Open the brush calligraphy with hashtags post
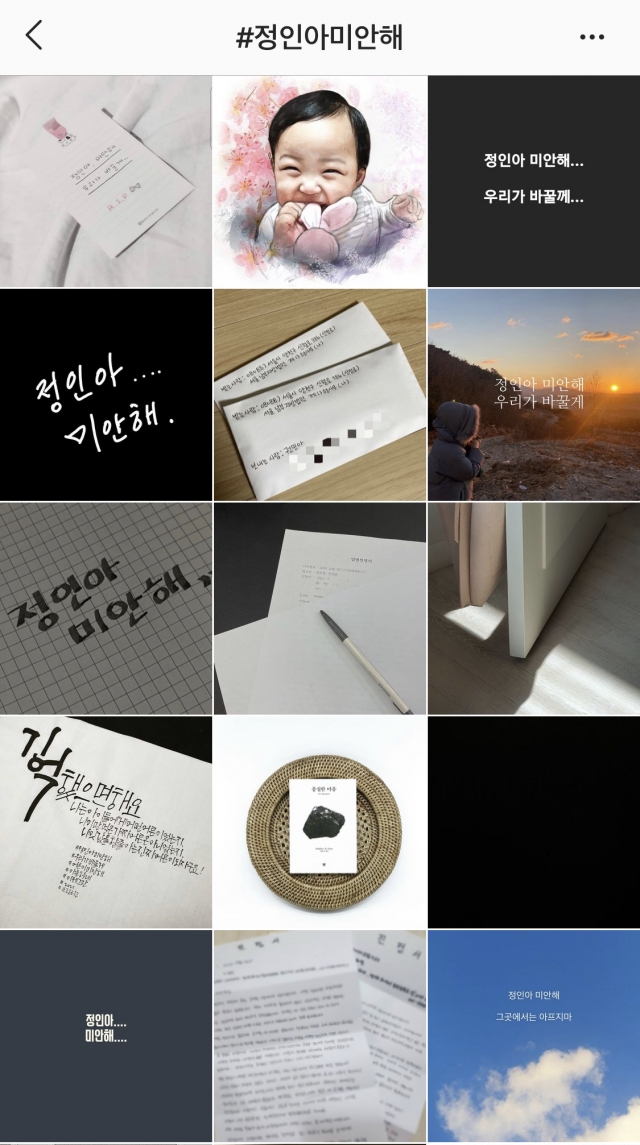The width and height of the screenshot is (640, 1145). (106, 822)
